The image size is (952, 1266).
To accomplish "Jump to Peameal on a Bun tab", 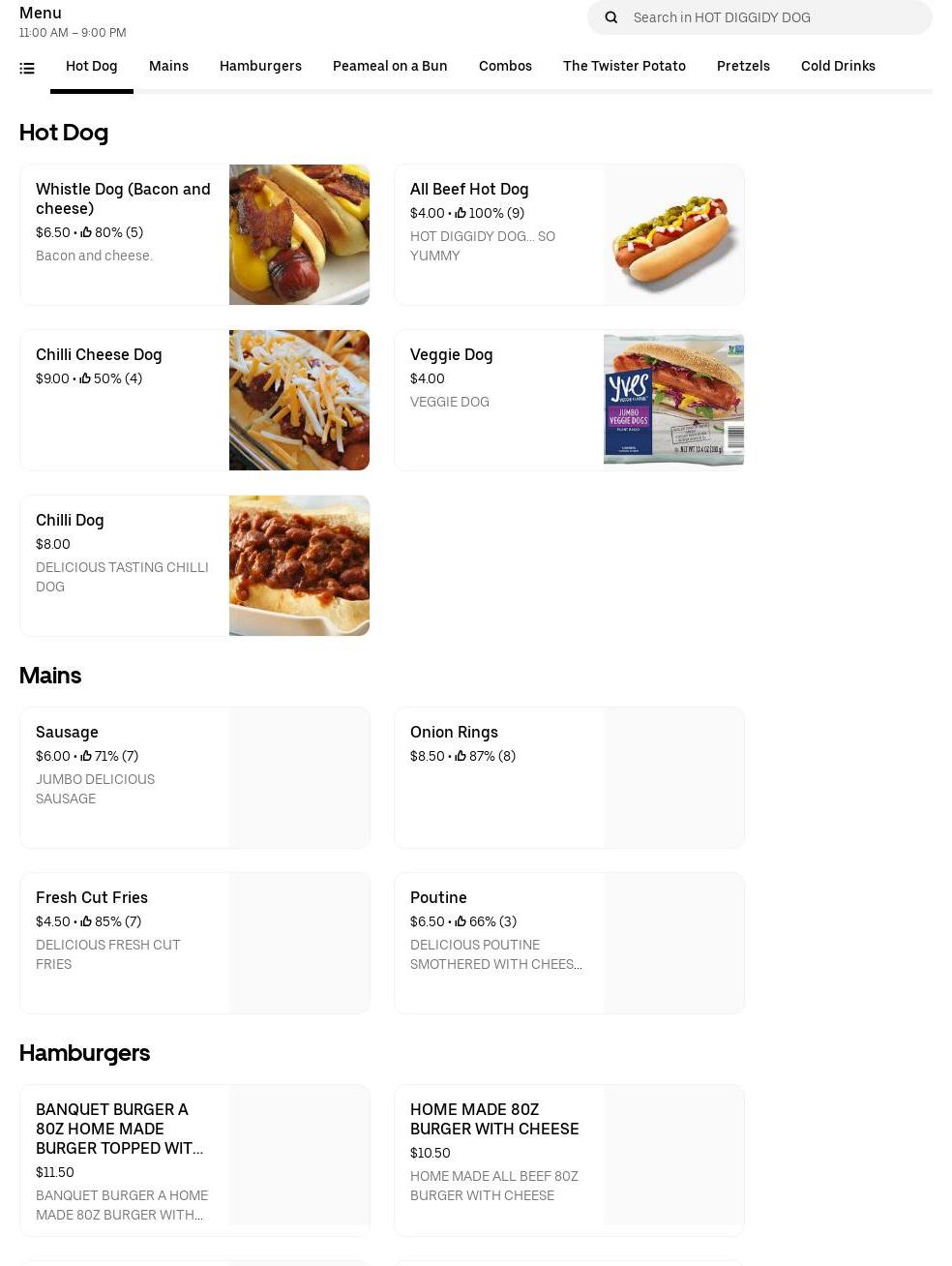I will pyautogui.click(x=390, y=66).
